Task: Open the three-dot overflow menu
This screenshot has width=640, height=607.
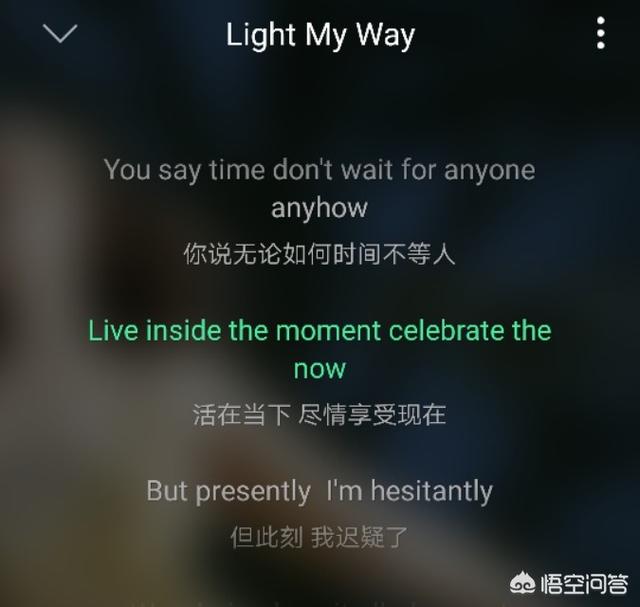Action: [600, 34]
